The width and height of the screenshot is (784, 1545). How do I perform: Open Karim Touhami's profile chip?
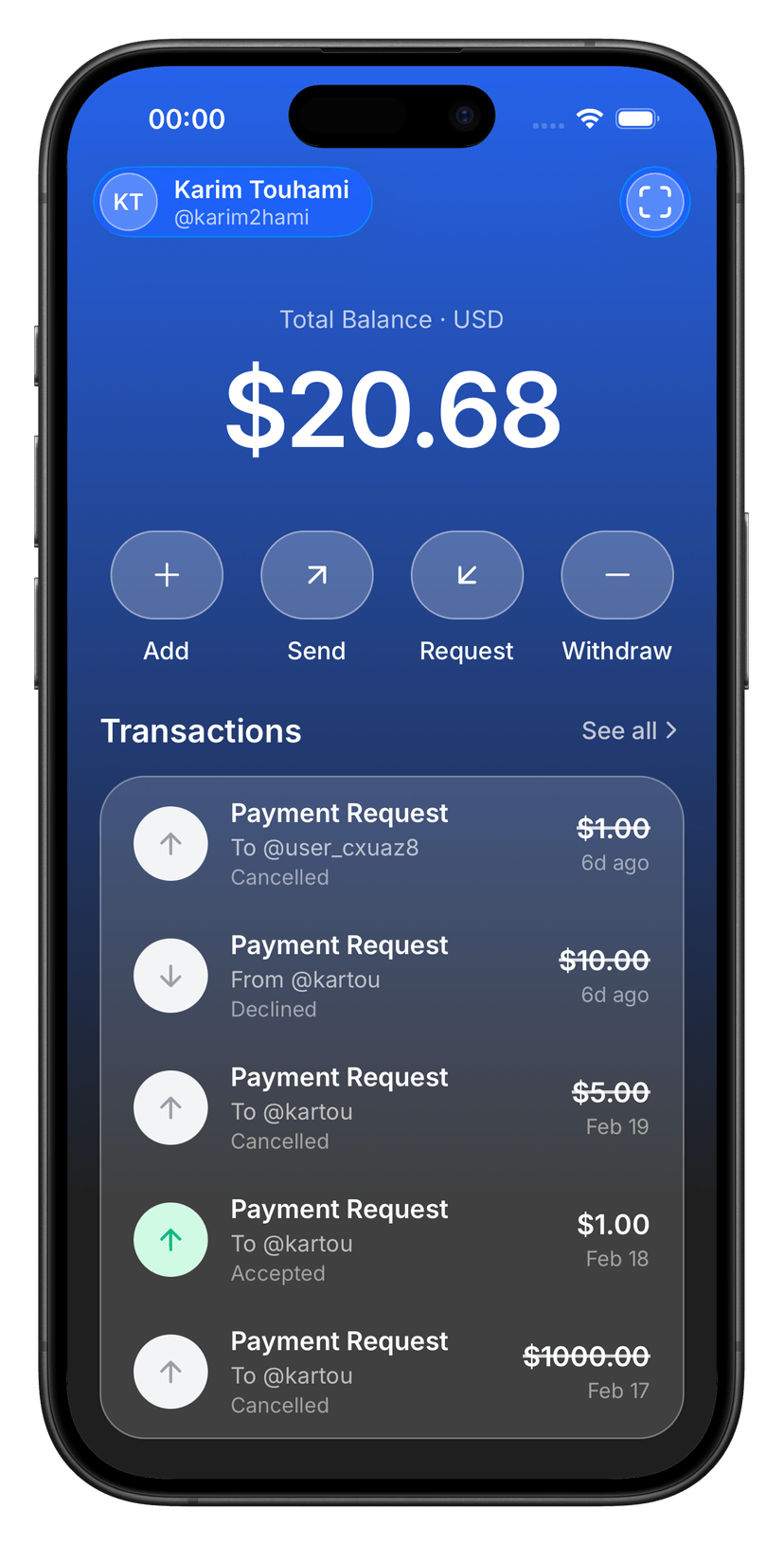click(x=233, y=203)
